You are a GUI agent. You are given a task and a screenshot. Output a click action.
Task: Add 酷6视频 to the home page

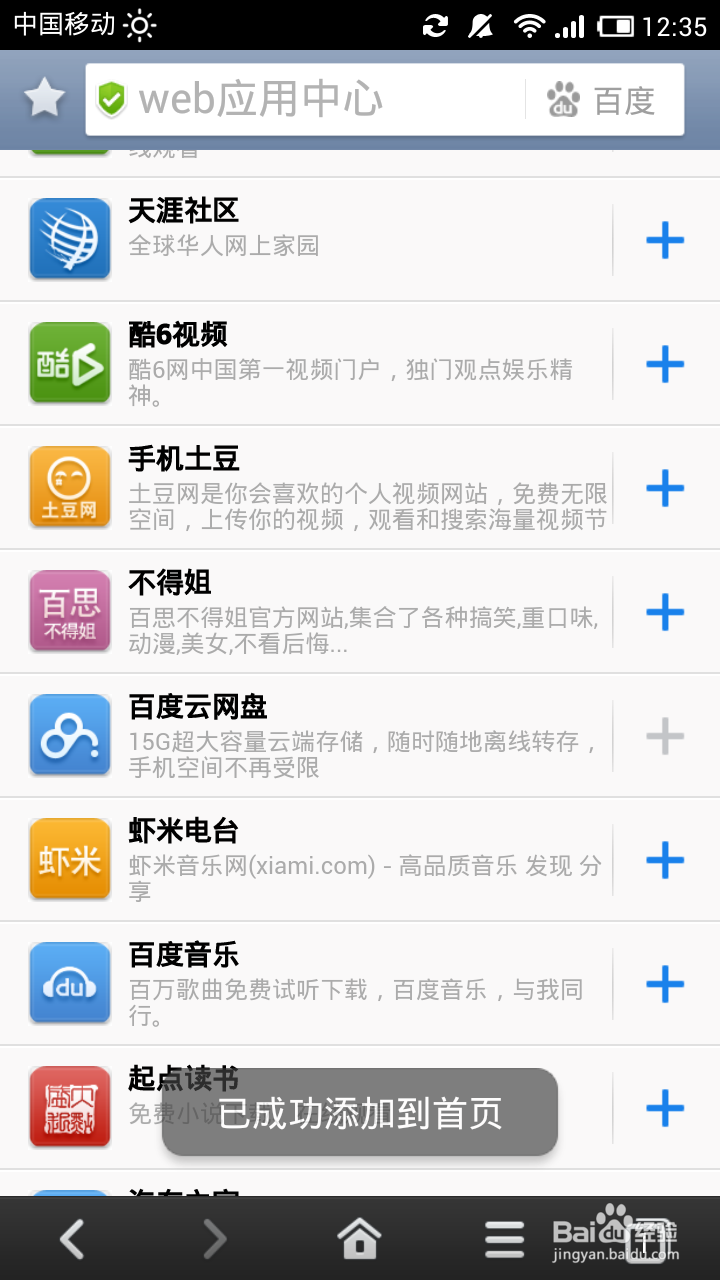click(665, 364)
